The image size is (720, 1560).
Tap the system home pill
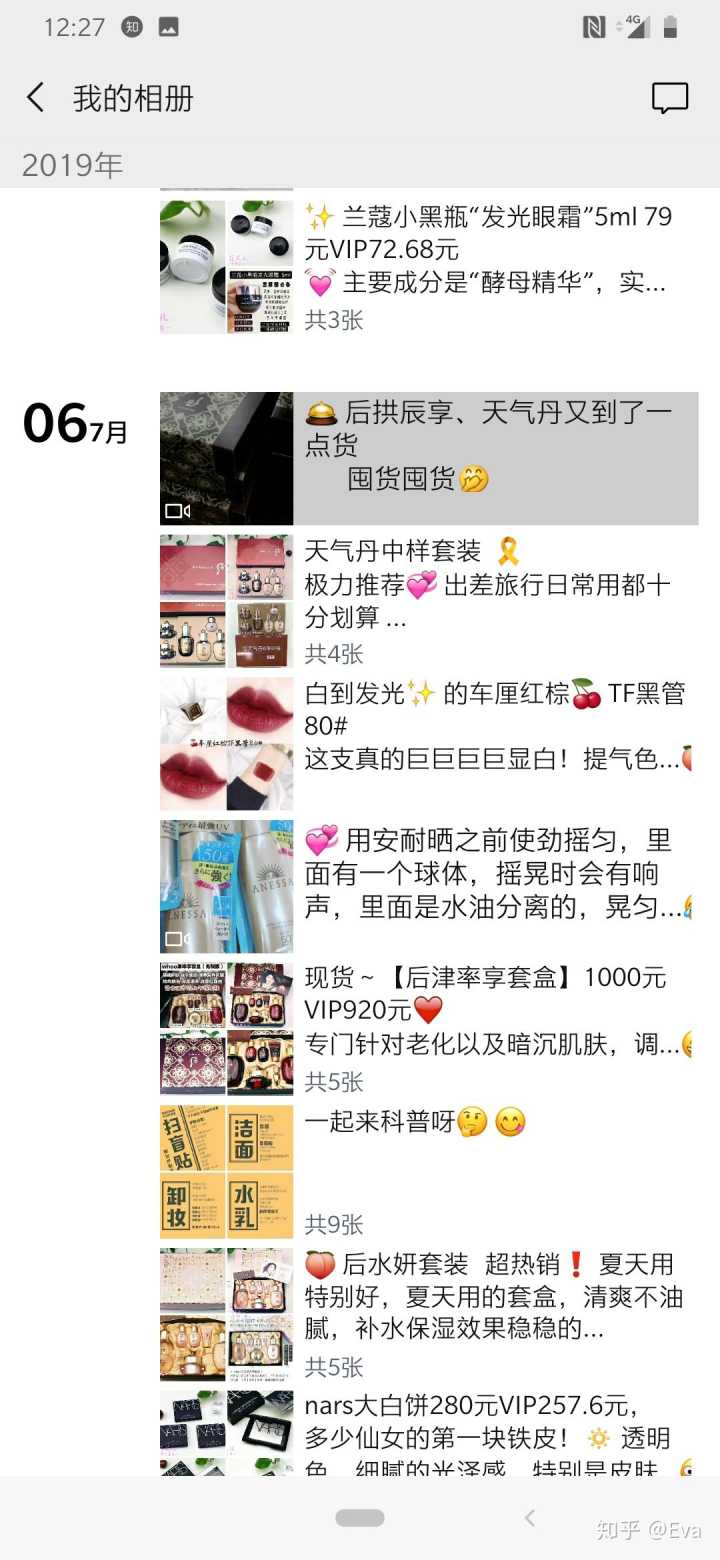tap(360, 1518)
